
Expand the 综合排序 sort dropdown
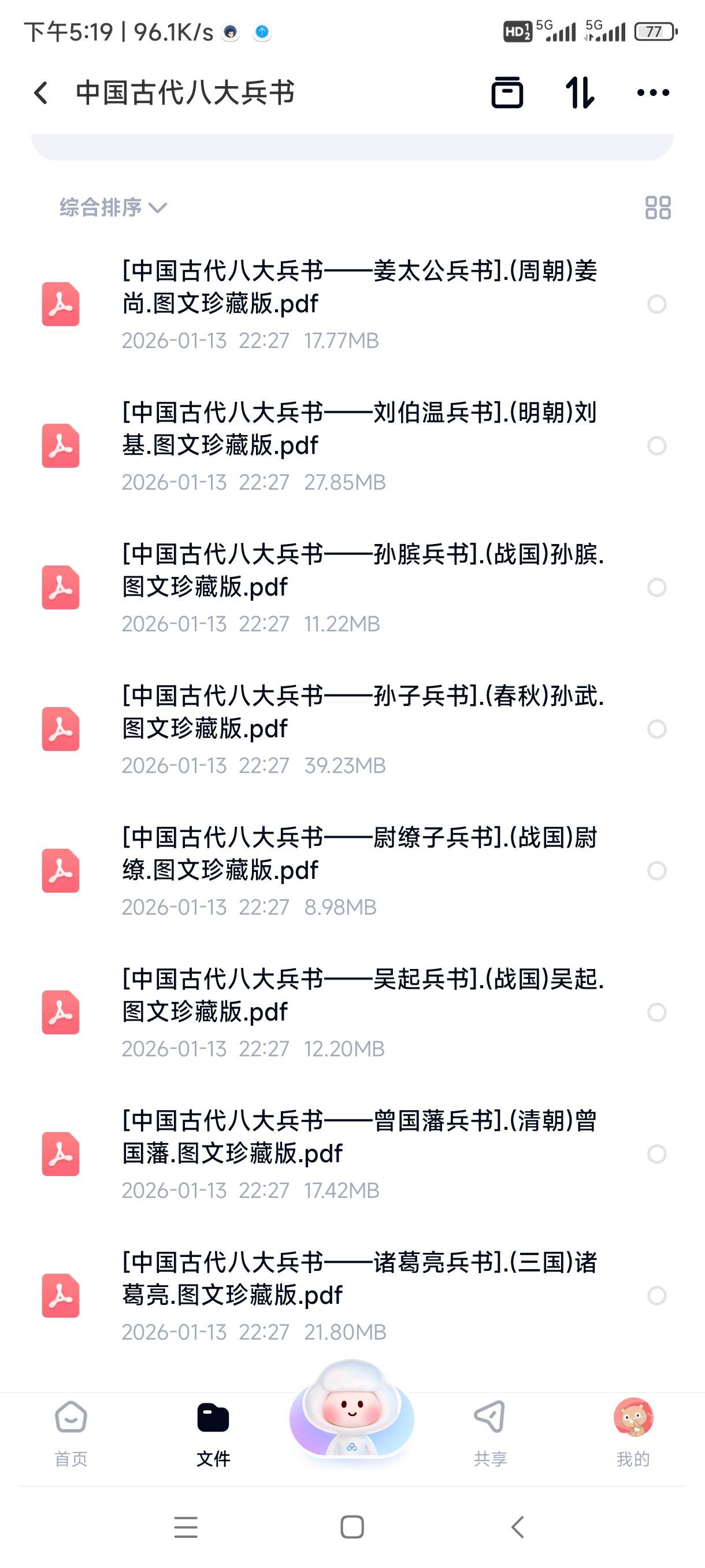point(113,208)
